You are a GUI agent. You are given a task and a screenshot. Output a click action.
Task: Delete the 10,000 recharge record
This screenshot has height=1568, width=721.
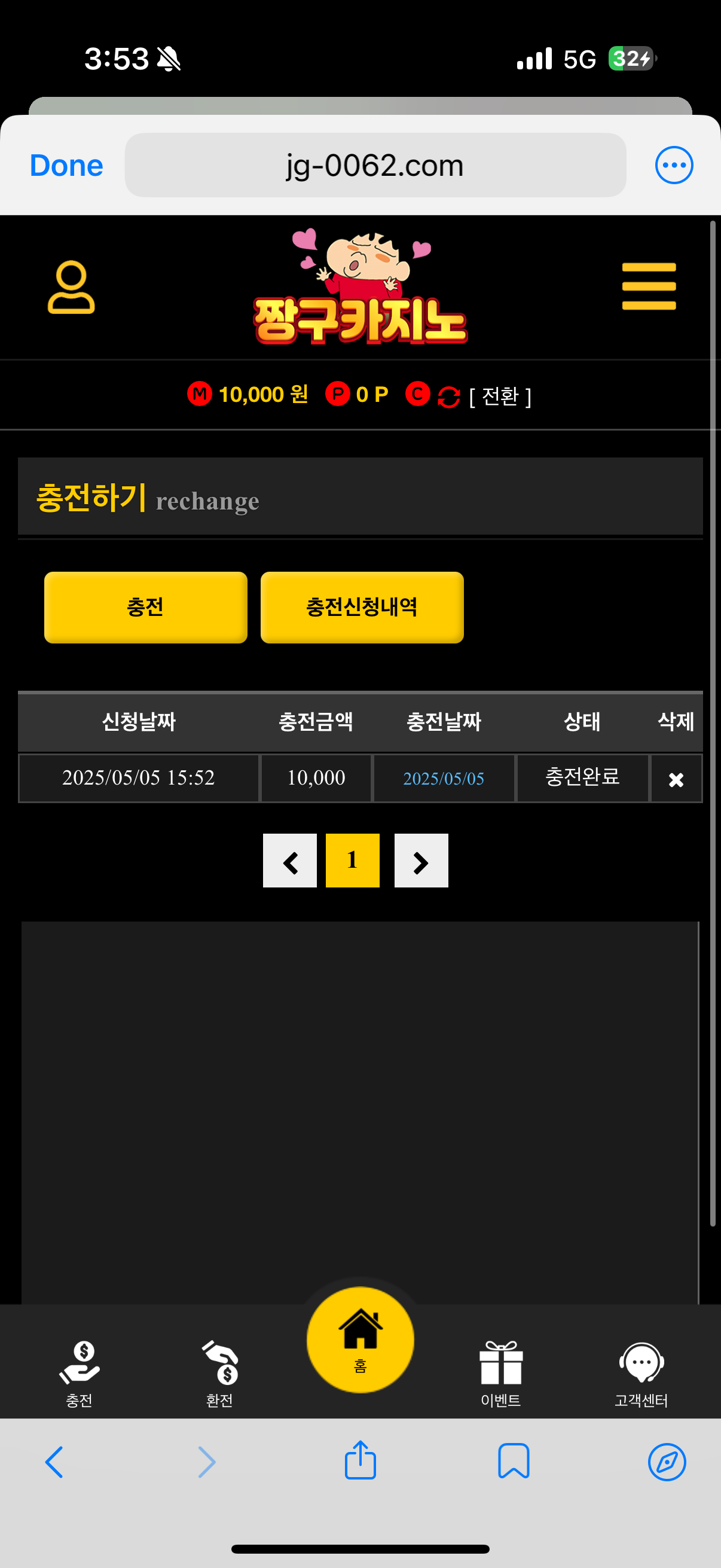coord(676,779)
